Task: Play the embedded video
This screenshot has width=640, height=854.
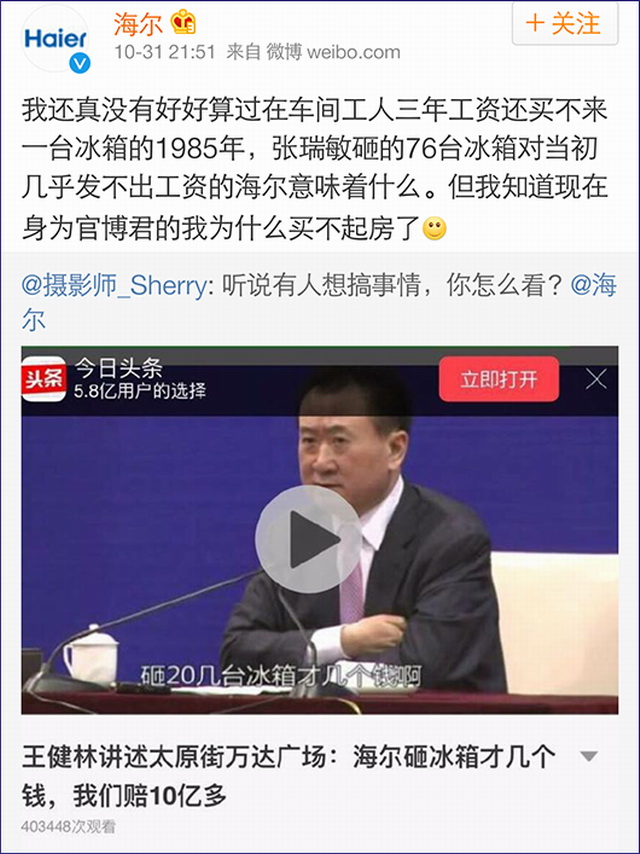Action: (309, 540)
